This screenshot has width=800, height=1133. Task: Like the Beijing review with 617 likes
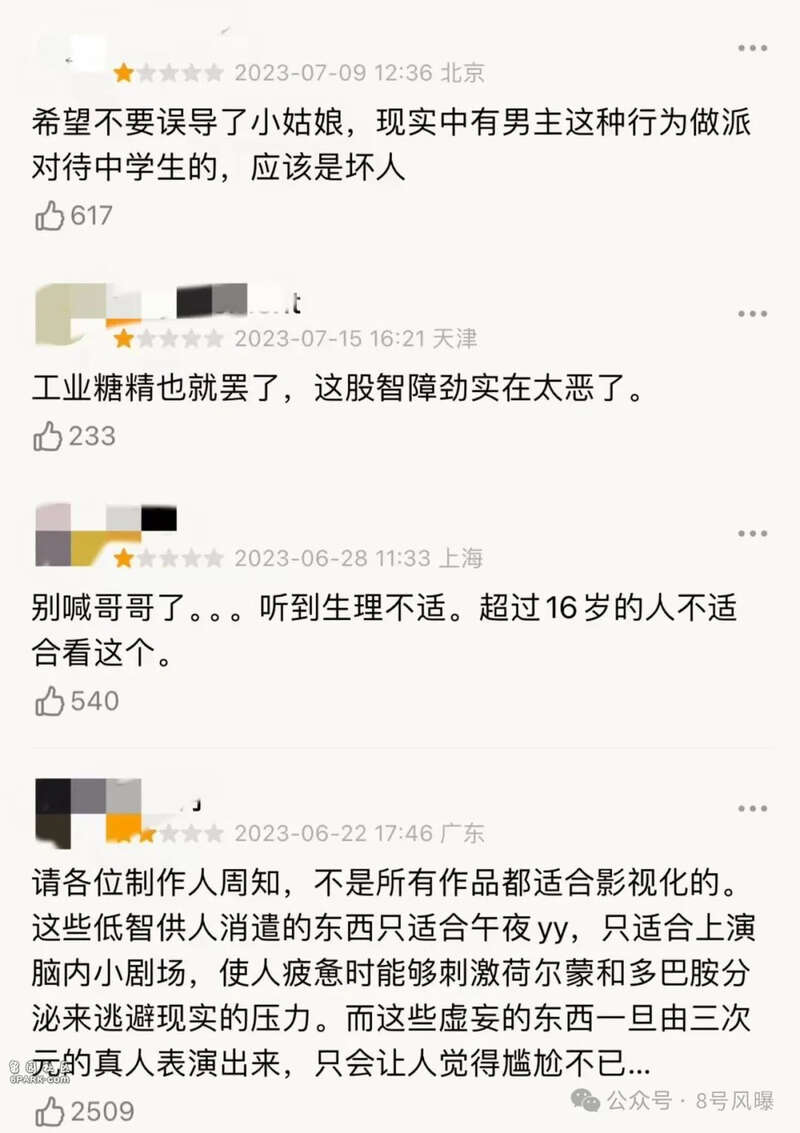49,215
